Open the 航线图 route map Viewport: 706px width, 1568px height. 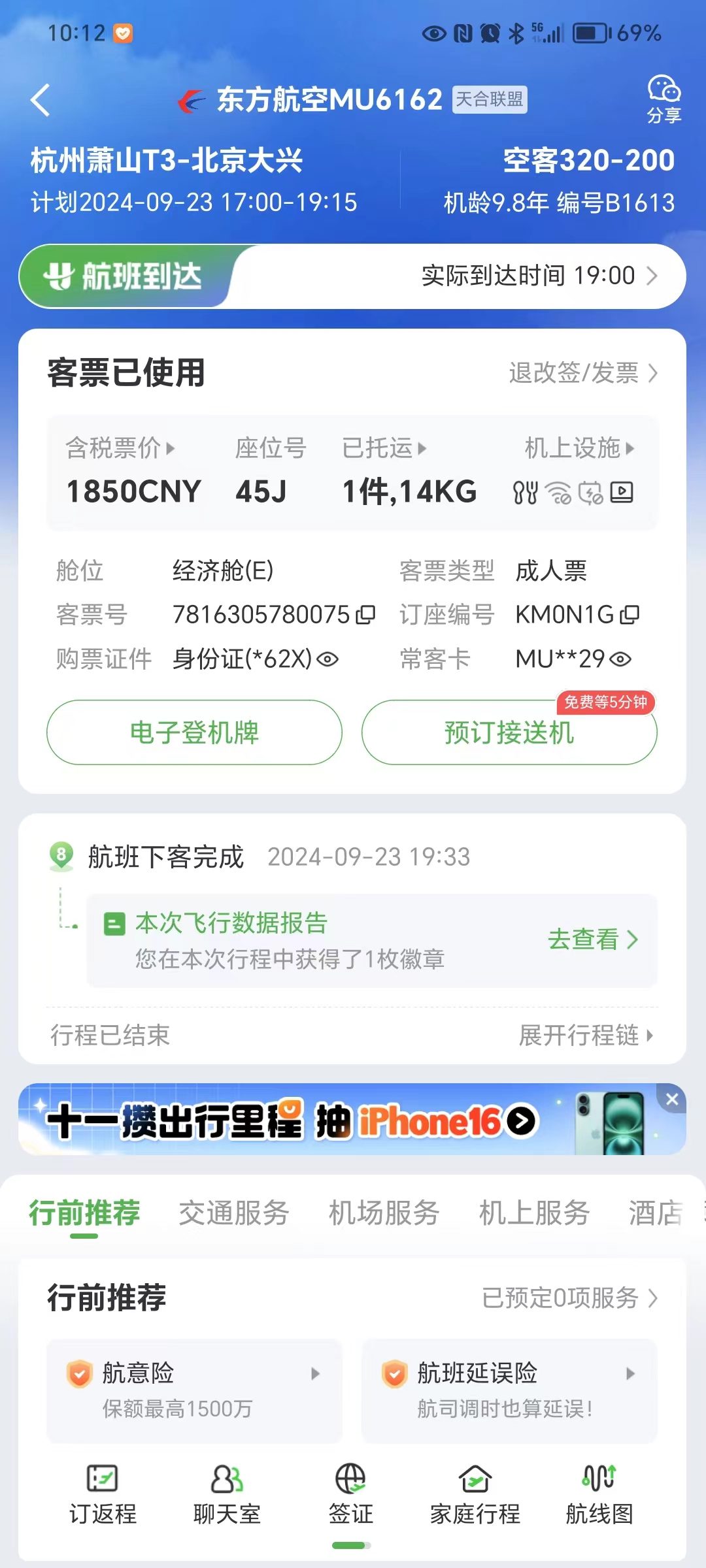point(599,1494)
